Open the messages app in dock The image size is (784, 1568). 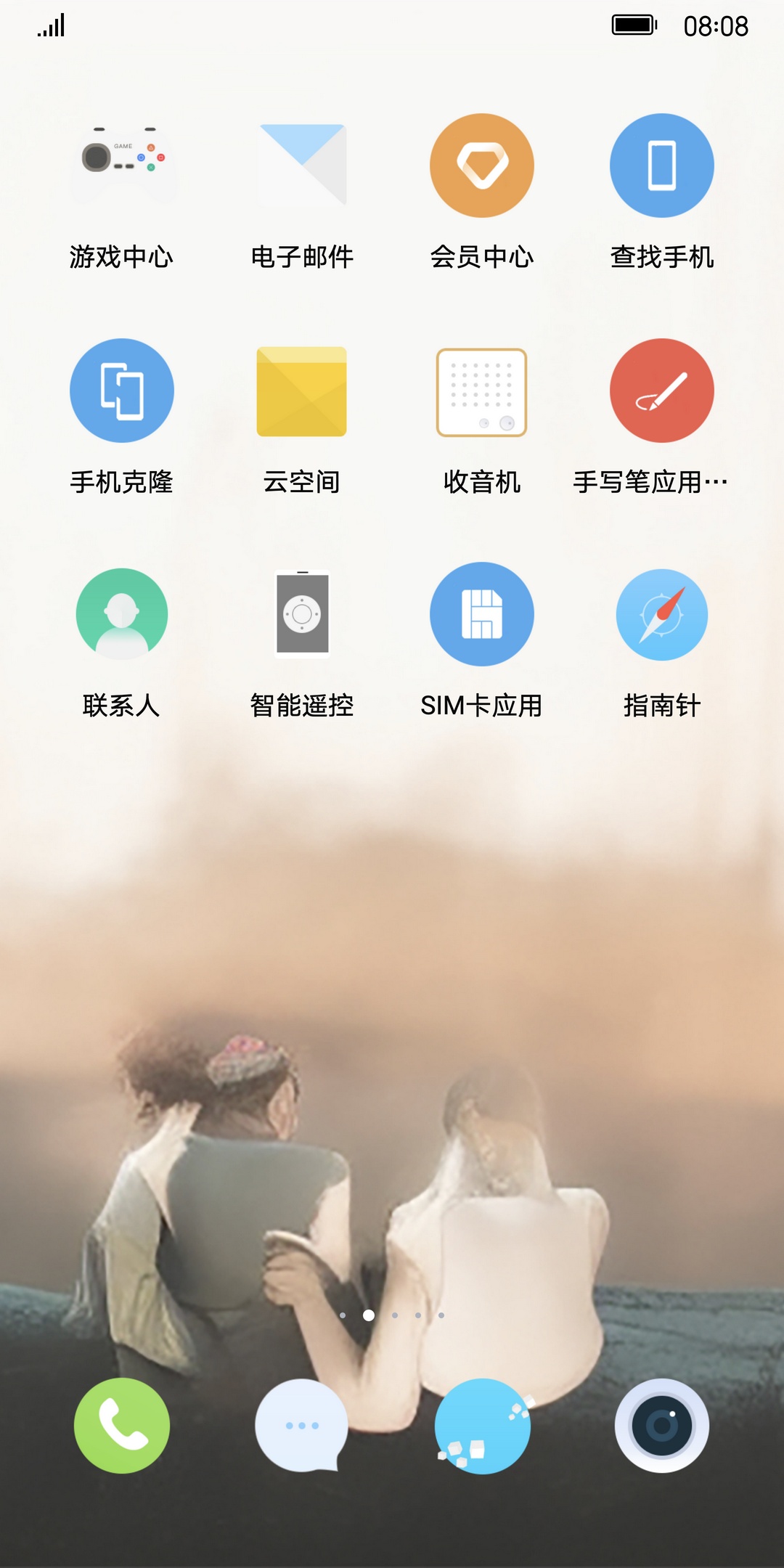(x=301, y=1426)
